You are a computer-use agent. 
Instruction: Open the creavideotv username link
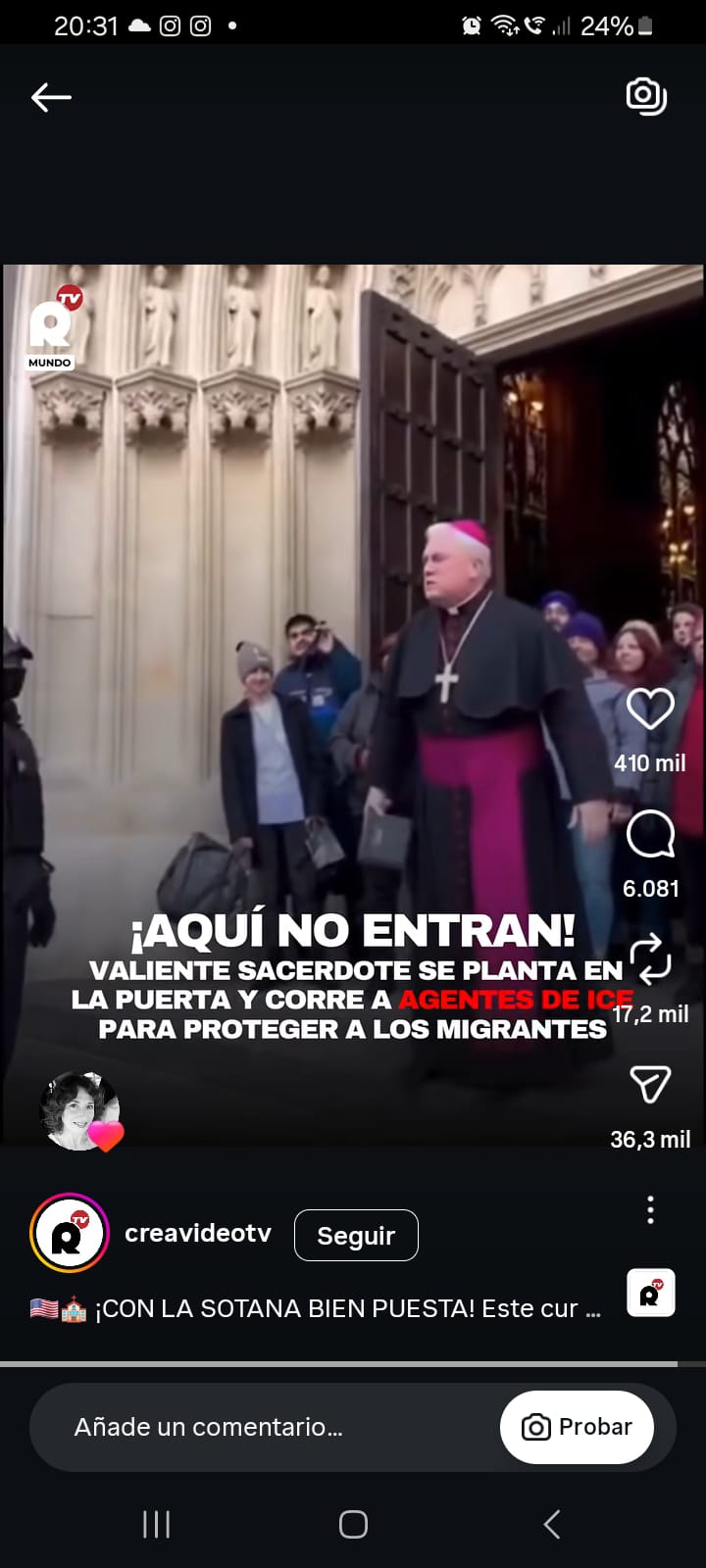coord(198,1233)
